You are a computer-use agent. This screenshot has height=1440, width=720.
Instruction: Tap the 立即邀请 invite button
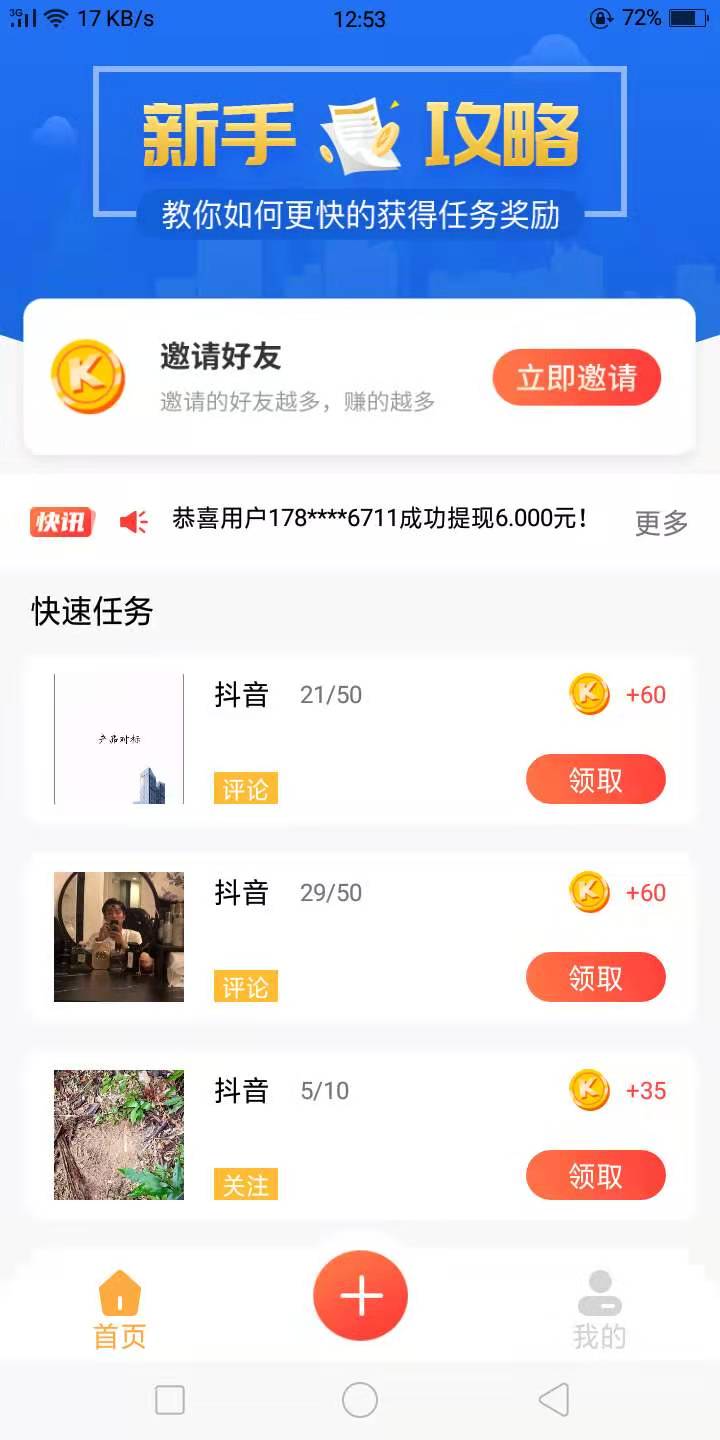coord(576,377)
